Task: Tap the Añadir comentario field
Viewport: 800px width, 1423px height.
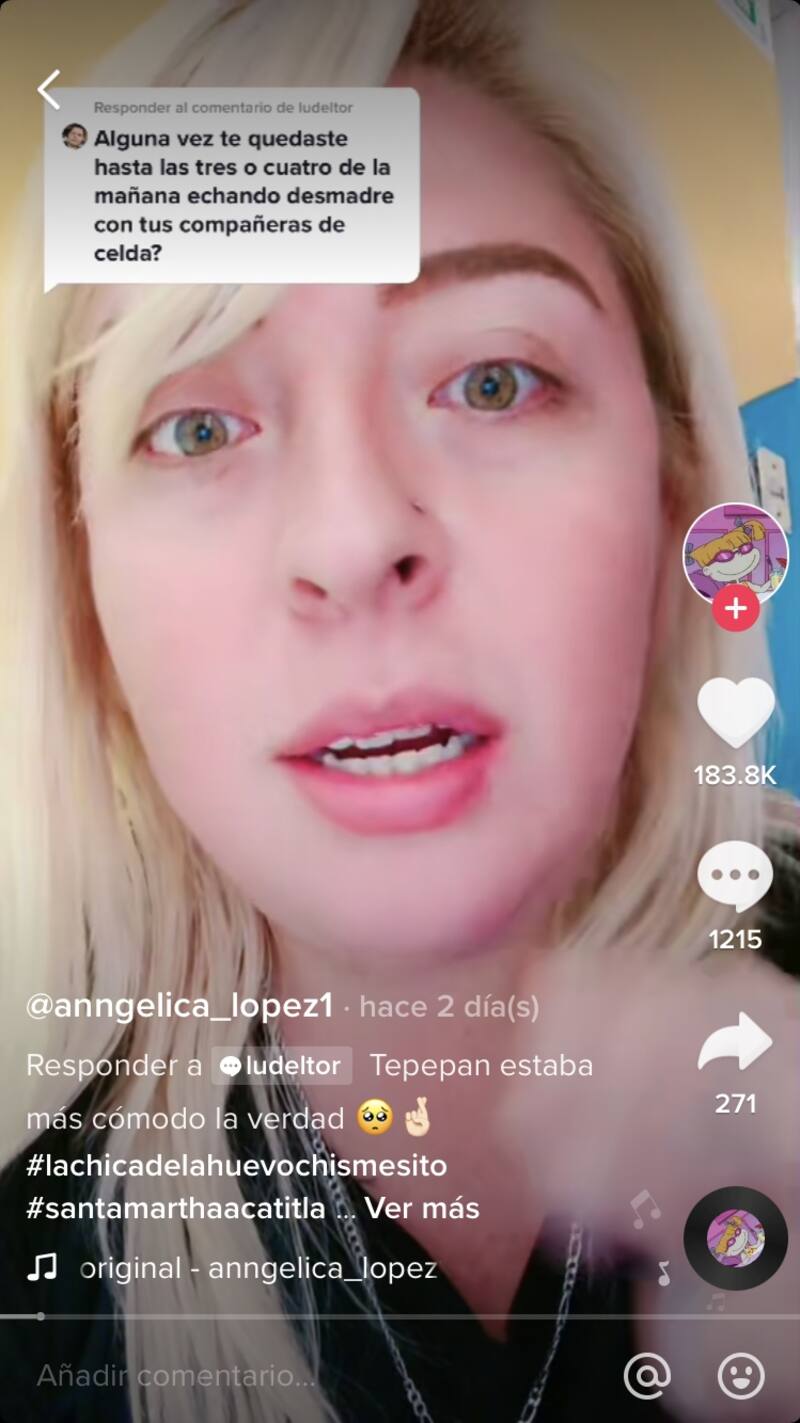Action: [300, 1376]
